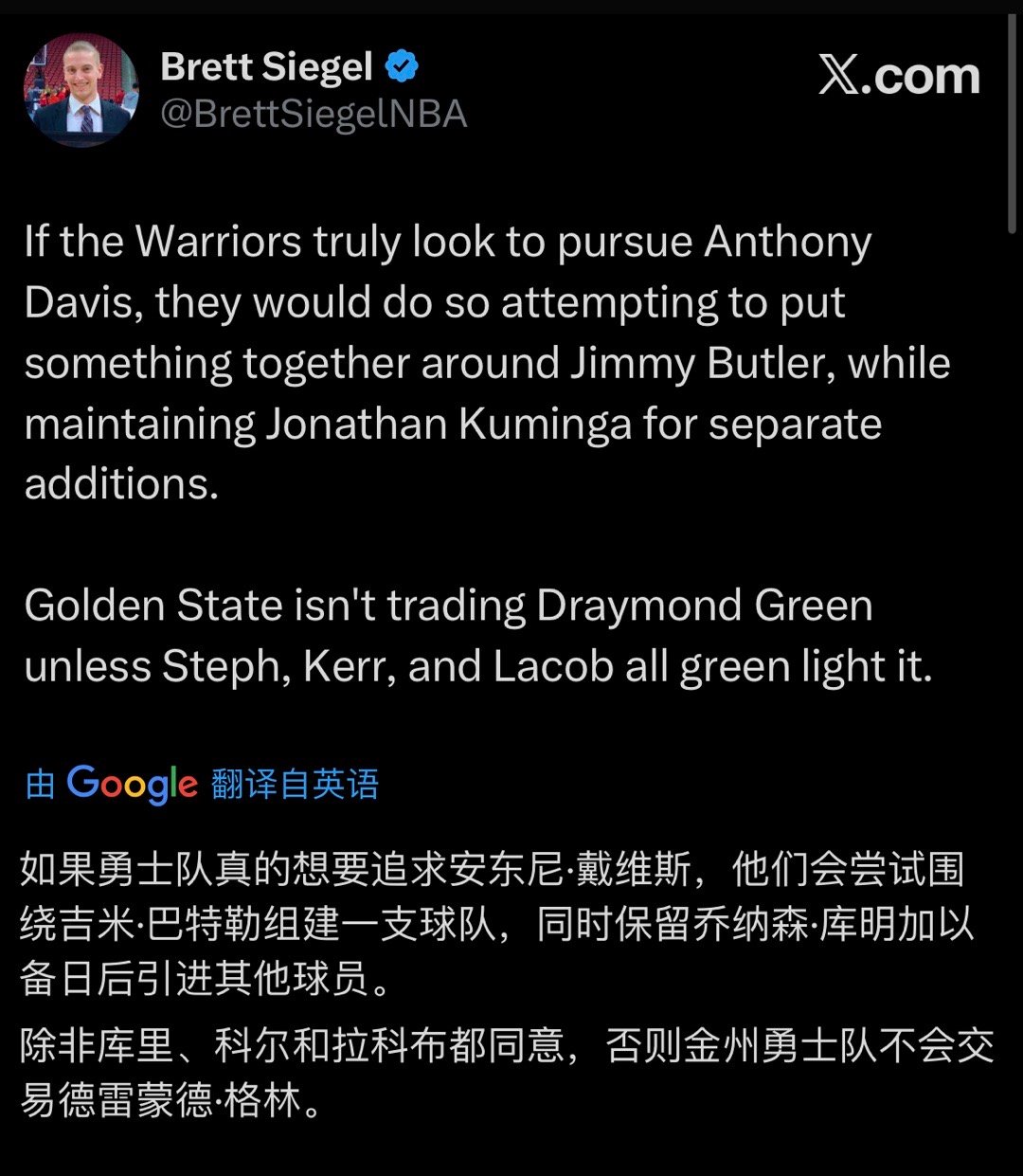The height and width of the screenshot is (1176, 1023).
Task: Click the 翻译自英语 translation link
Action: tap(295, 784)
